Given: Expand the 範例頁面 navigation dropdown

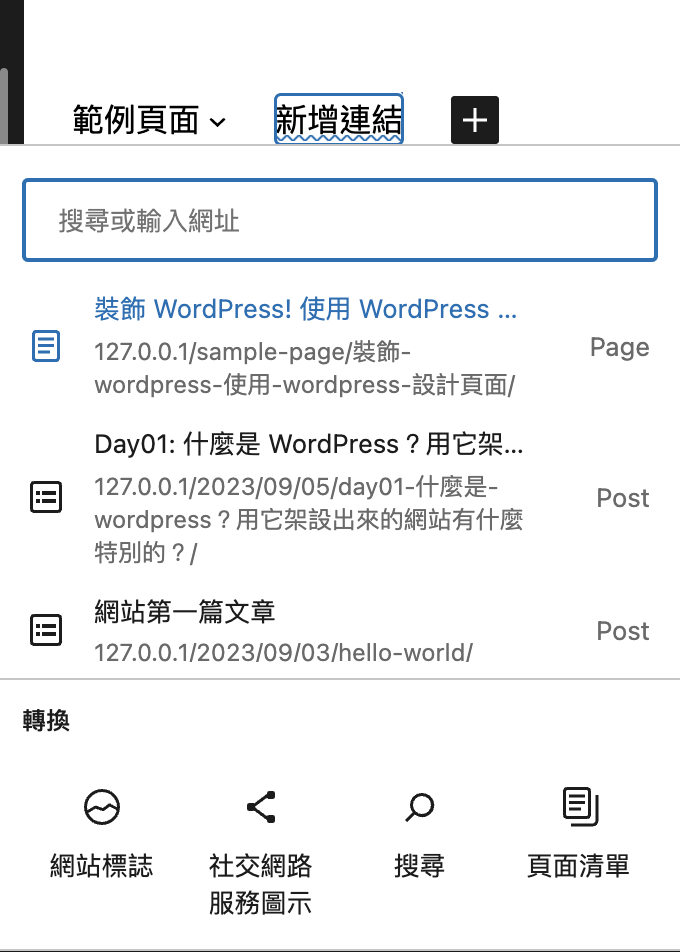Looking at the screenshot, I should [x=218, y=123].
